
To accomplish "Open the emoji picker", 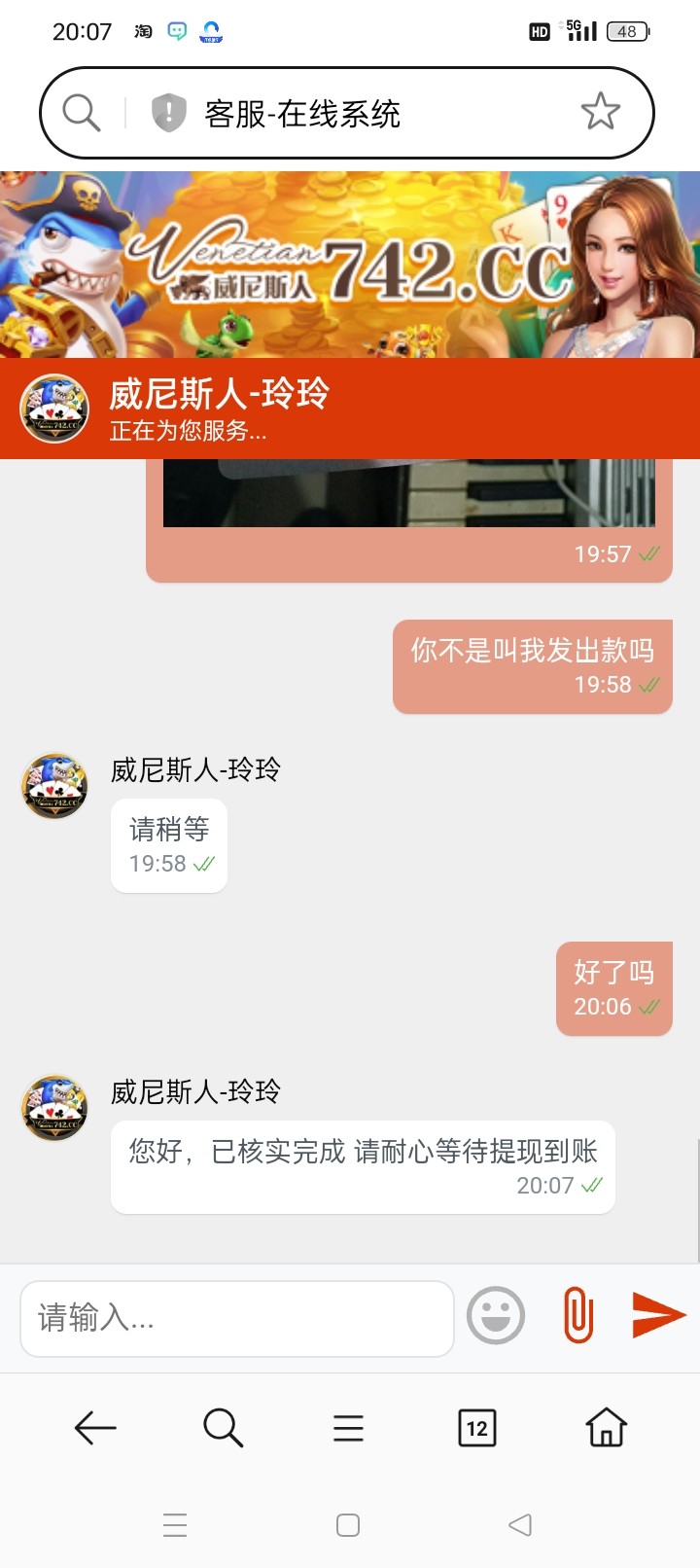I will 496,1316.
